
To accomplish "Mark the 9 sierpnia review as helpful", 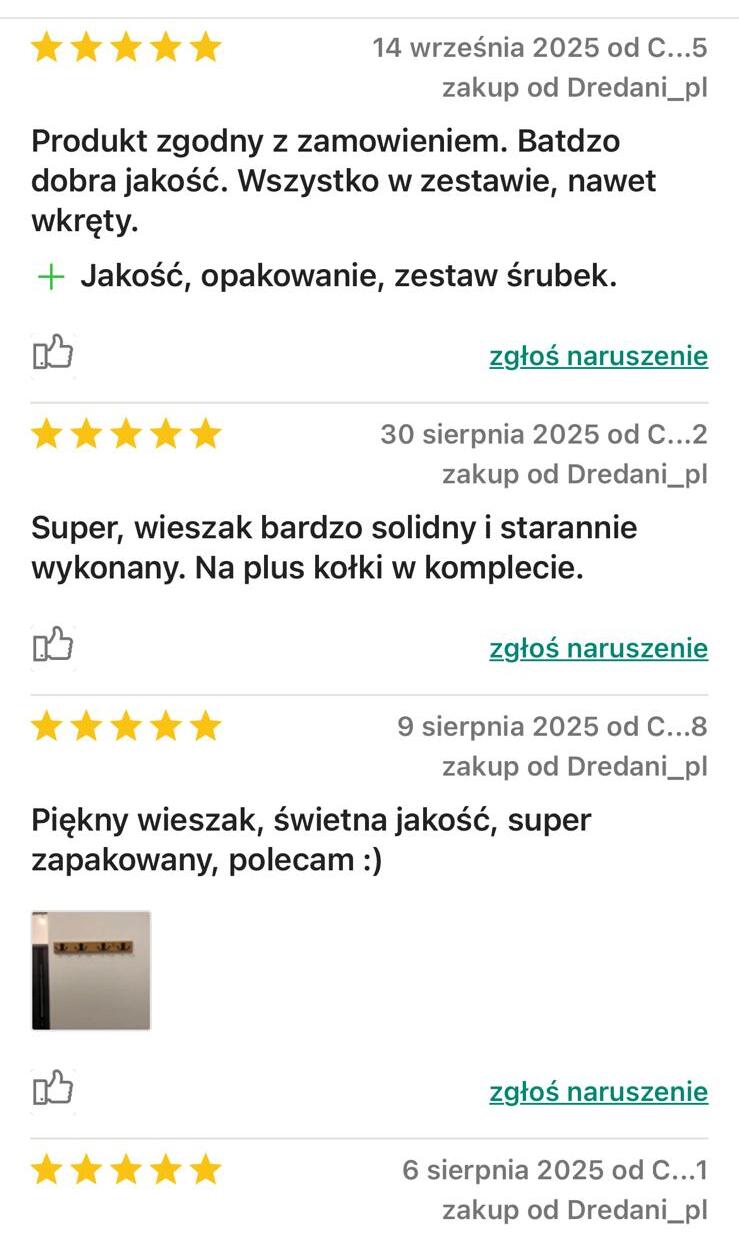I will pos(53,1088).
